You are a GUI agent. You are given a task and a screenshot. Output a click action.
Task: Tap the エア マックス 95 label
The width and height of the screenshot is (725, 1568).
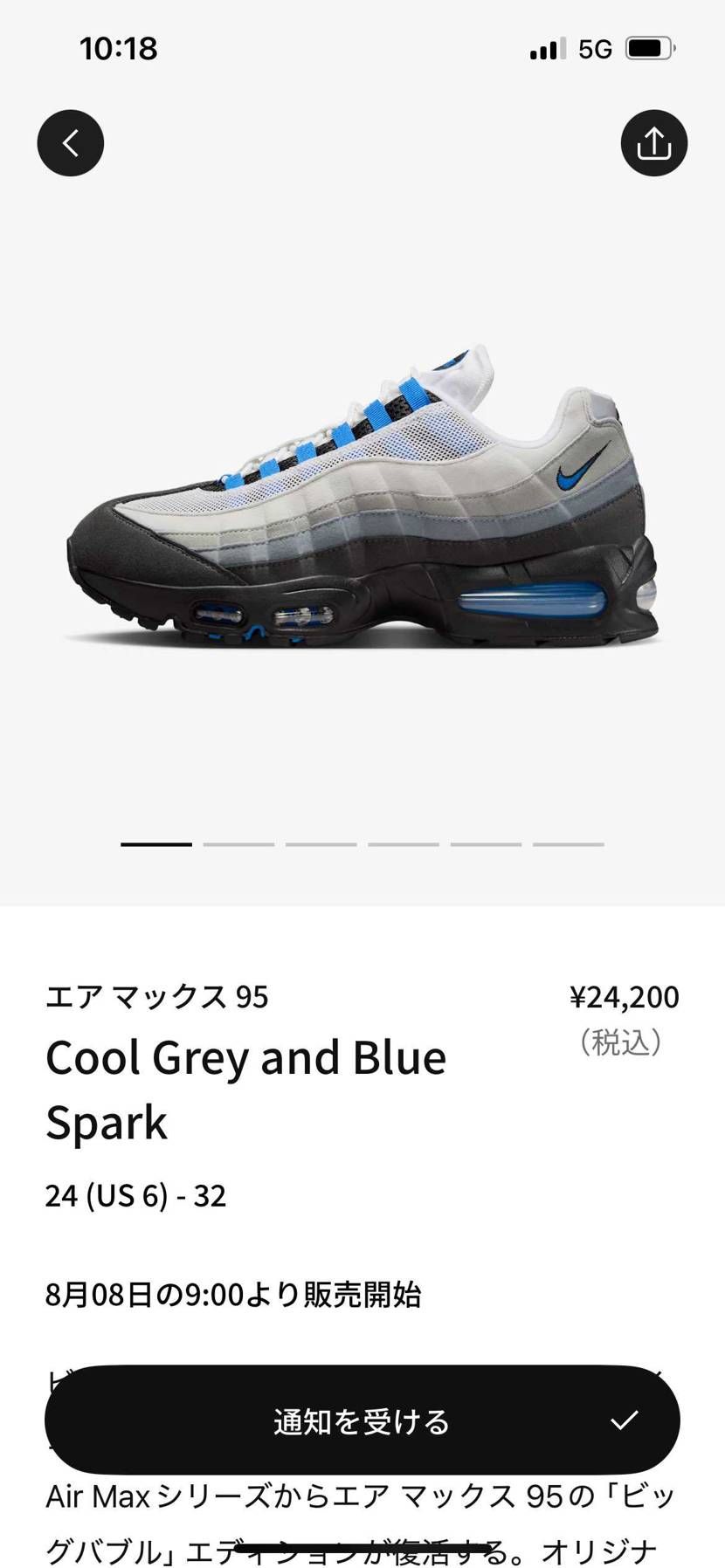[x=157, y=996]
